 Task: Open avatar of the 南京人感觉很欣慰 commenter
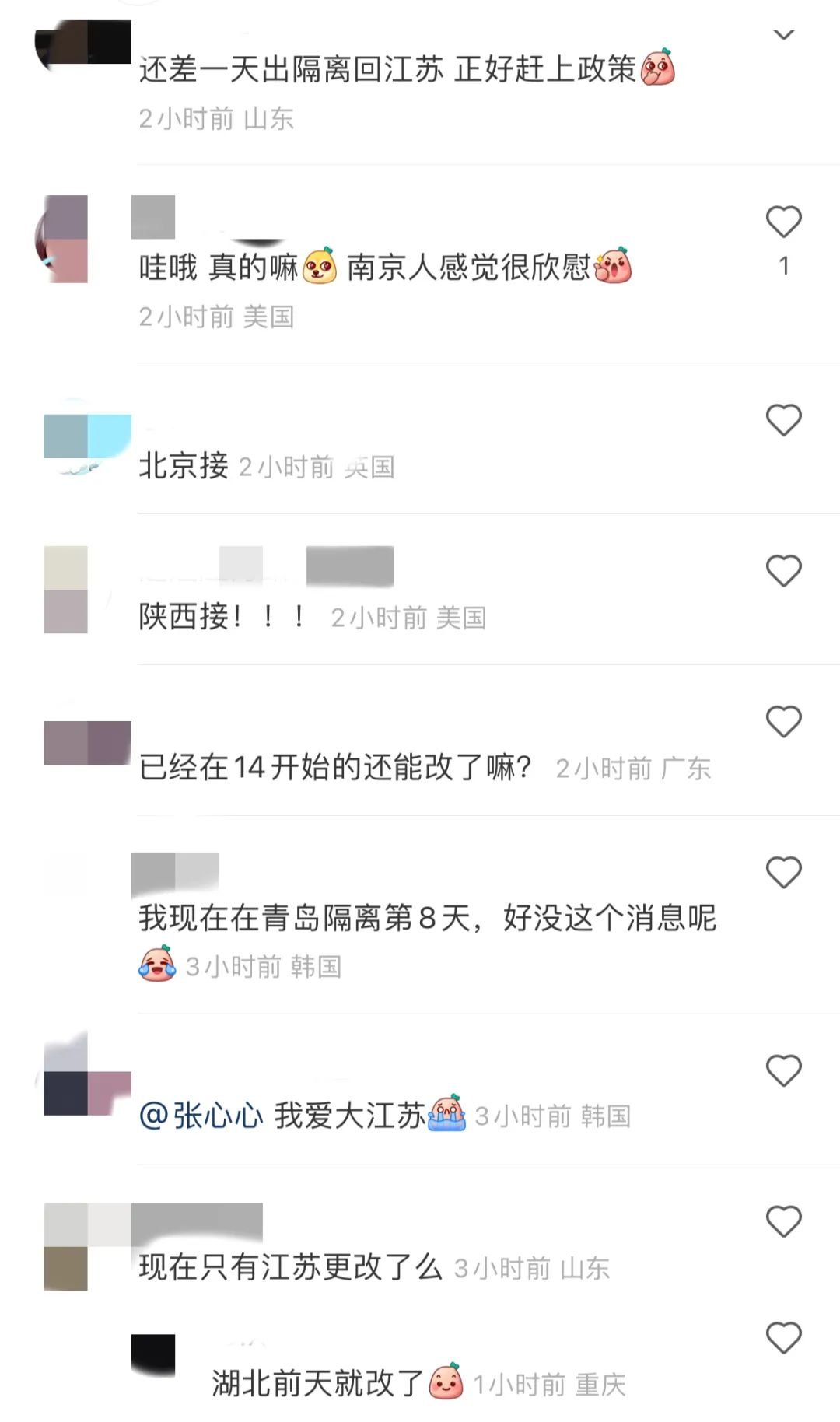65,239
